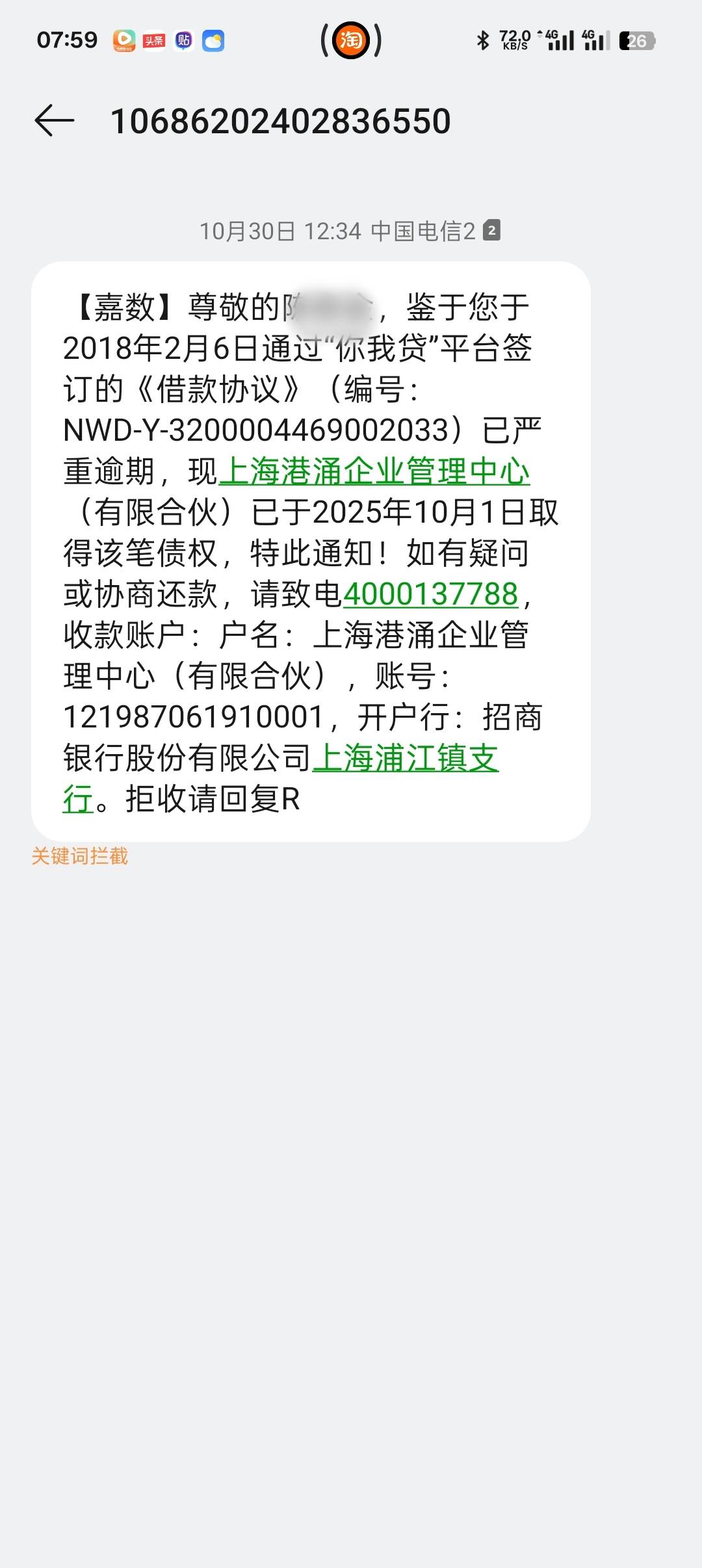This screenshot has width=702, height=1568.
Task: Go back using the top-left arrow
Action: [55, 121]
